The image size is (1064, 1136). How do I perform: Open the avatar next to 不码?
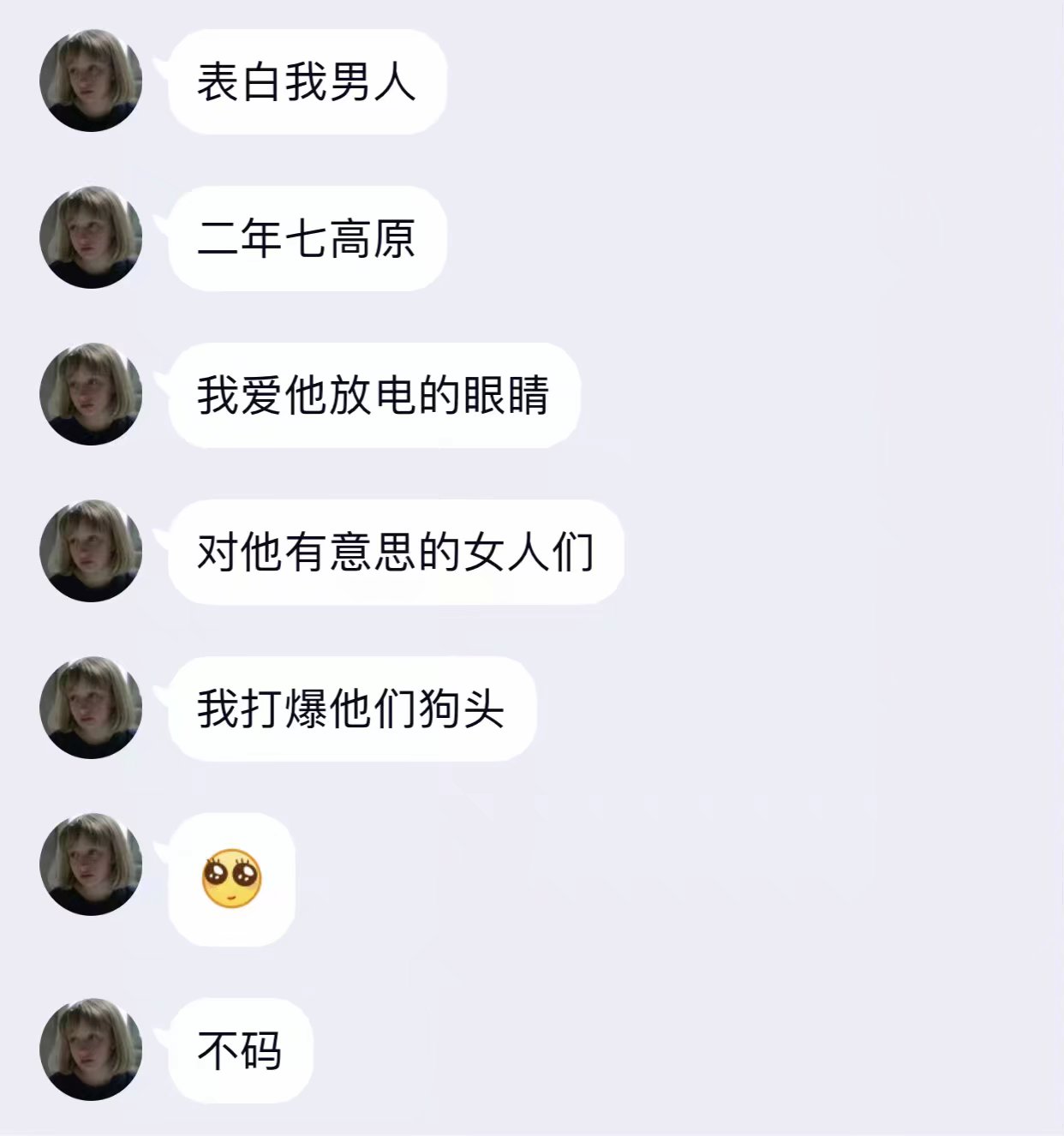click(91, 1049)
